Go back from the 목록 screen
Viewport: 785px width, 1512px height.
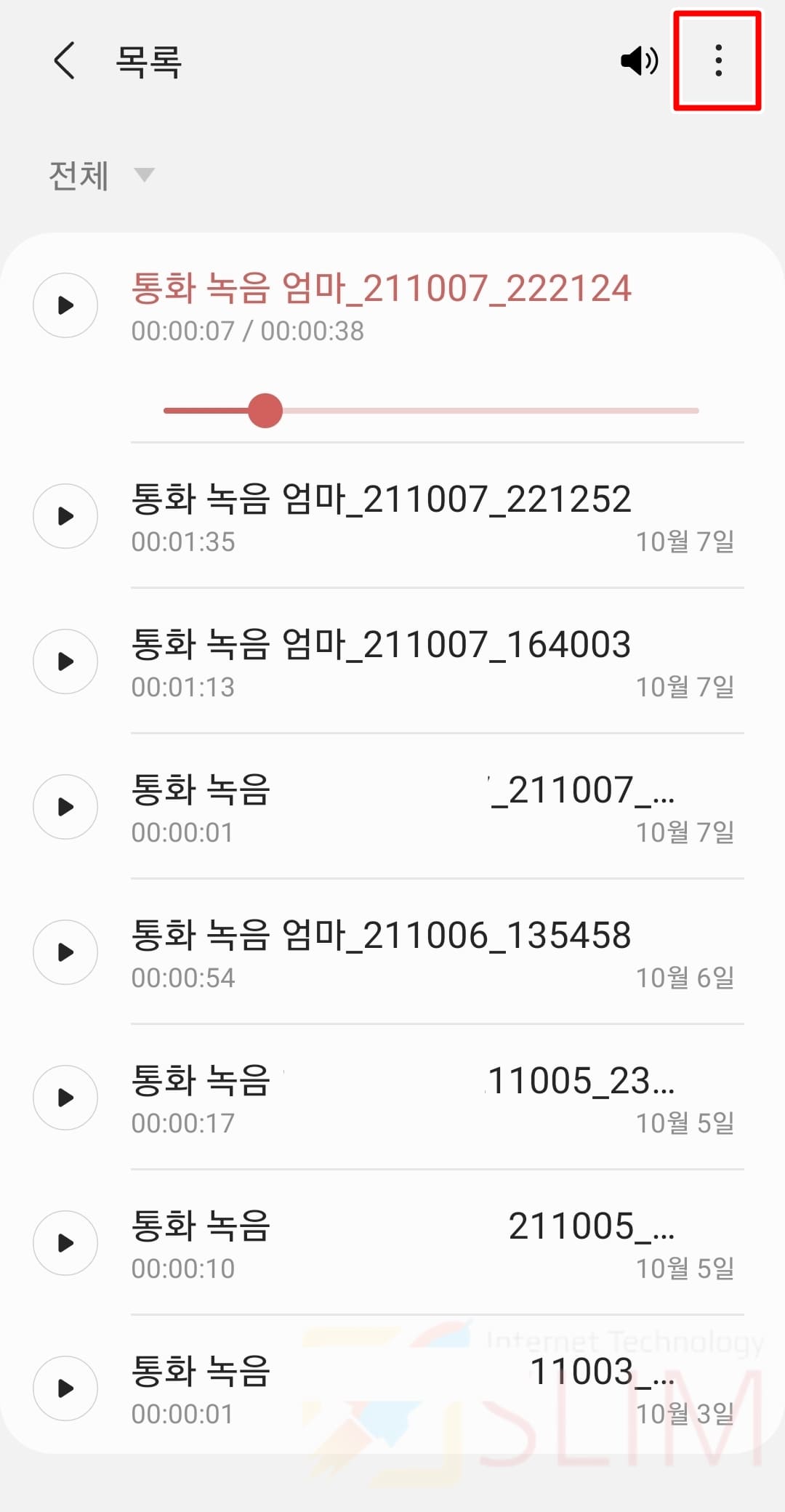(x=64, y=60)
